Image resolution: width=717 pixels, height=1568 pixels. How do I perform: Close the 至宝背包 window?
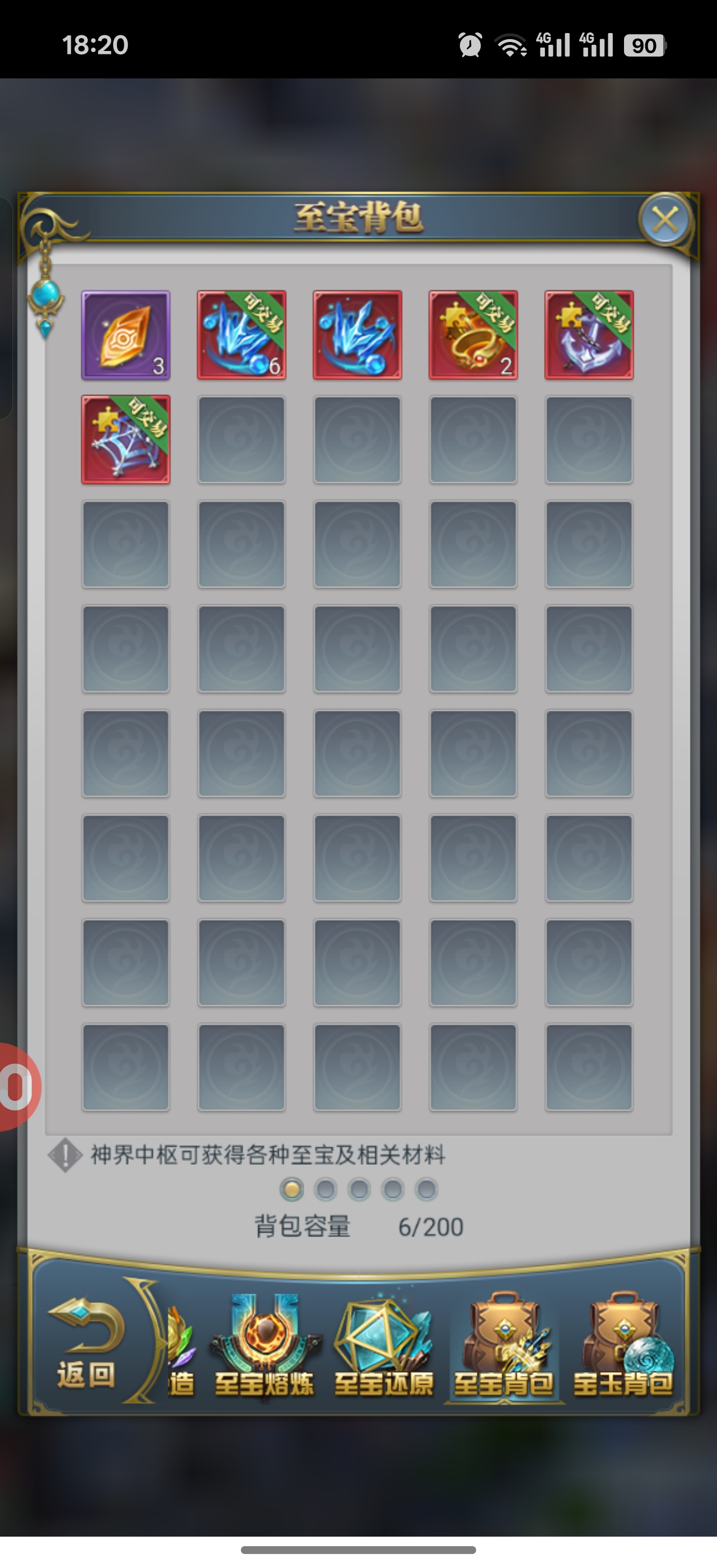pos(664,220)
